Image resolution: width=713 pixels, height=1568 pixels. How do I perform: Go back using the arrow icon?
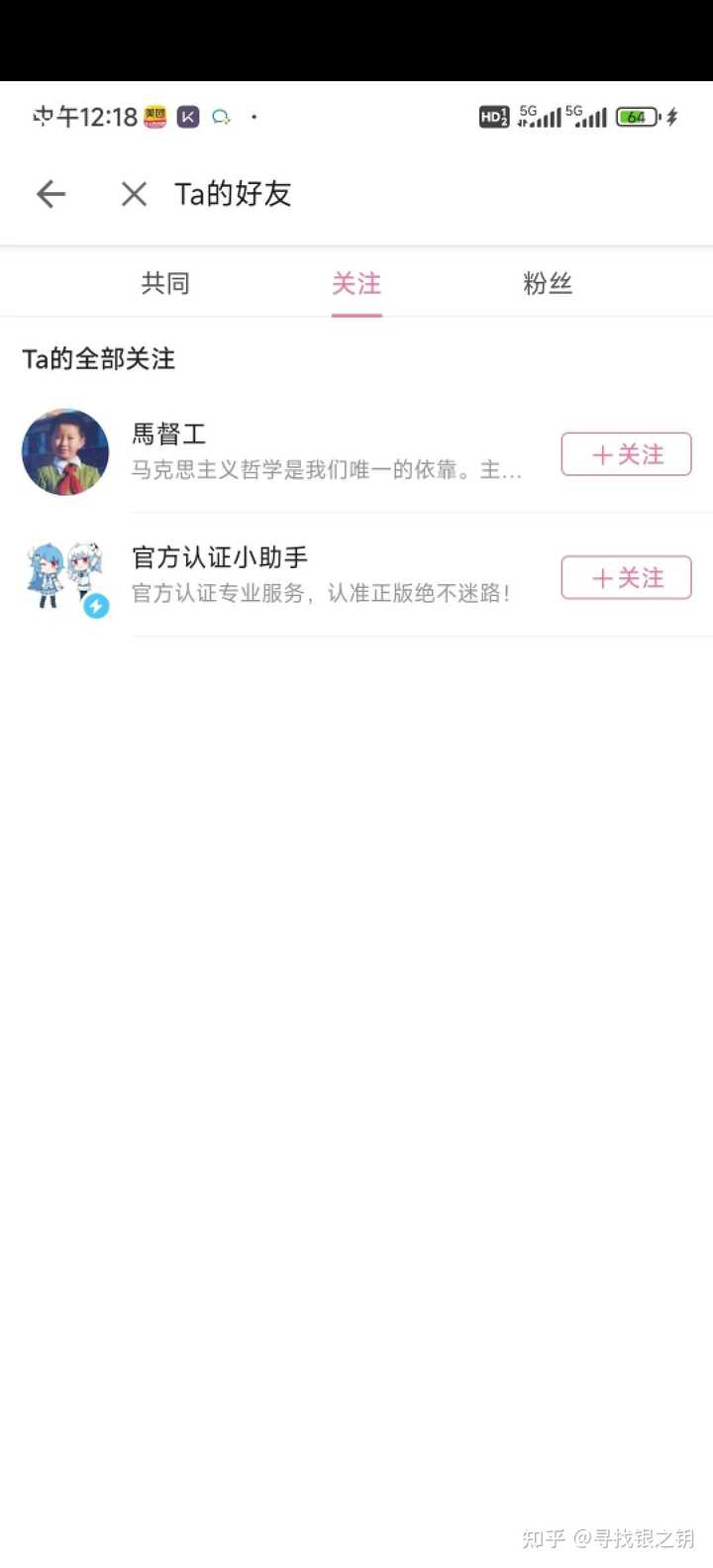(x=51, y=194)
